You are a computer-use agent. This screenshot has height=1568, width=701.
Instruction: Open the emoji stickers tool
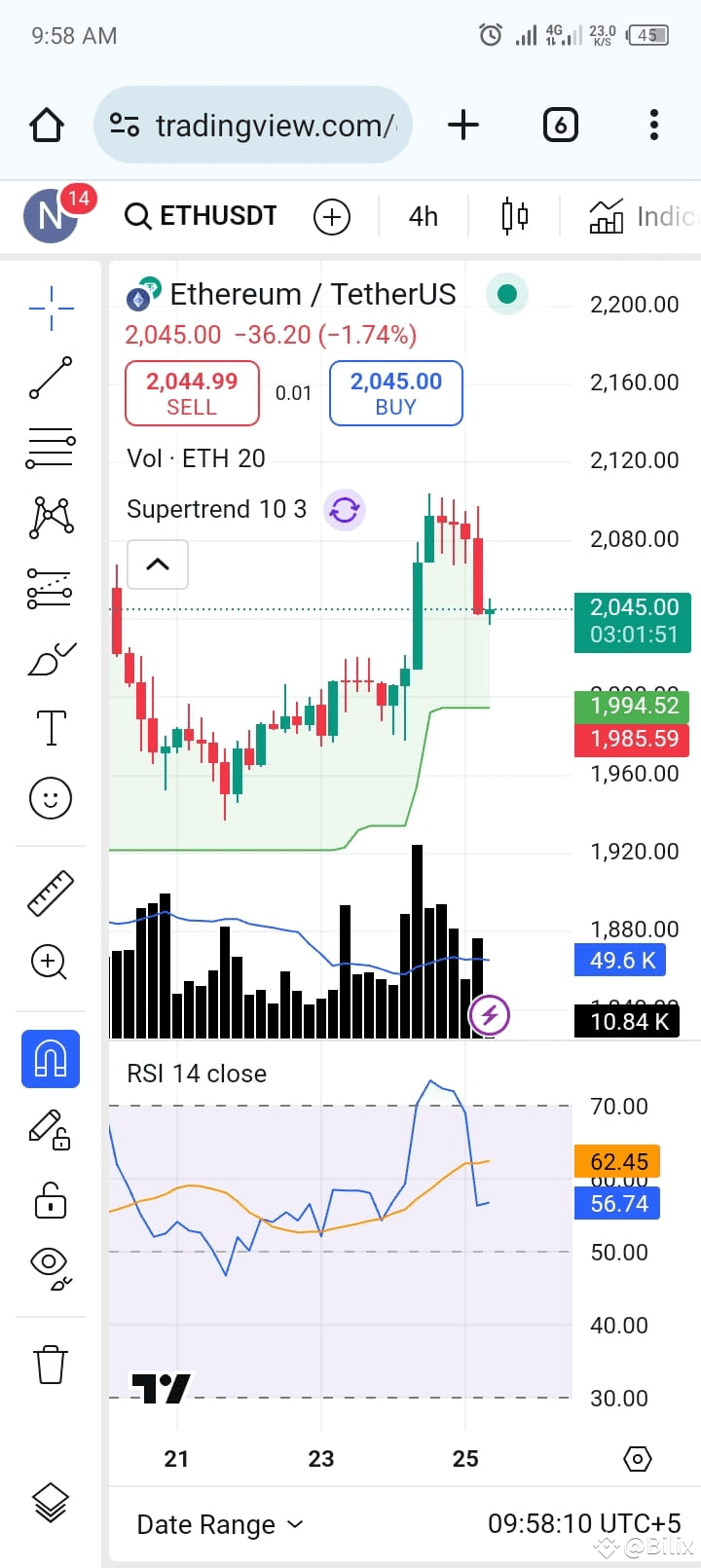[x=50, y=798]
